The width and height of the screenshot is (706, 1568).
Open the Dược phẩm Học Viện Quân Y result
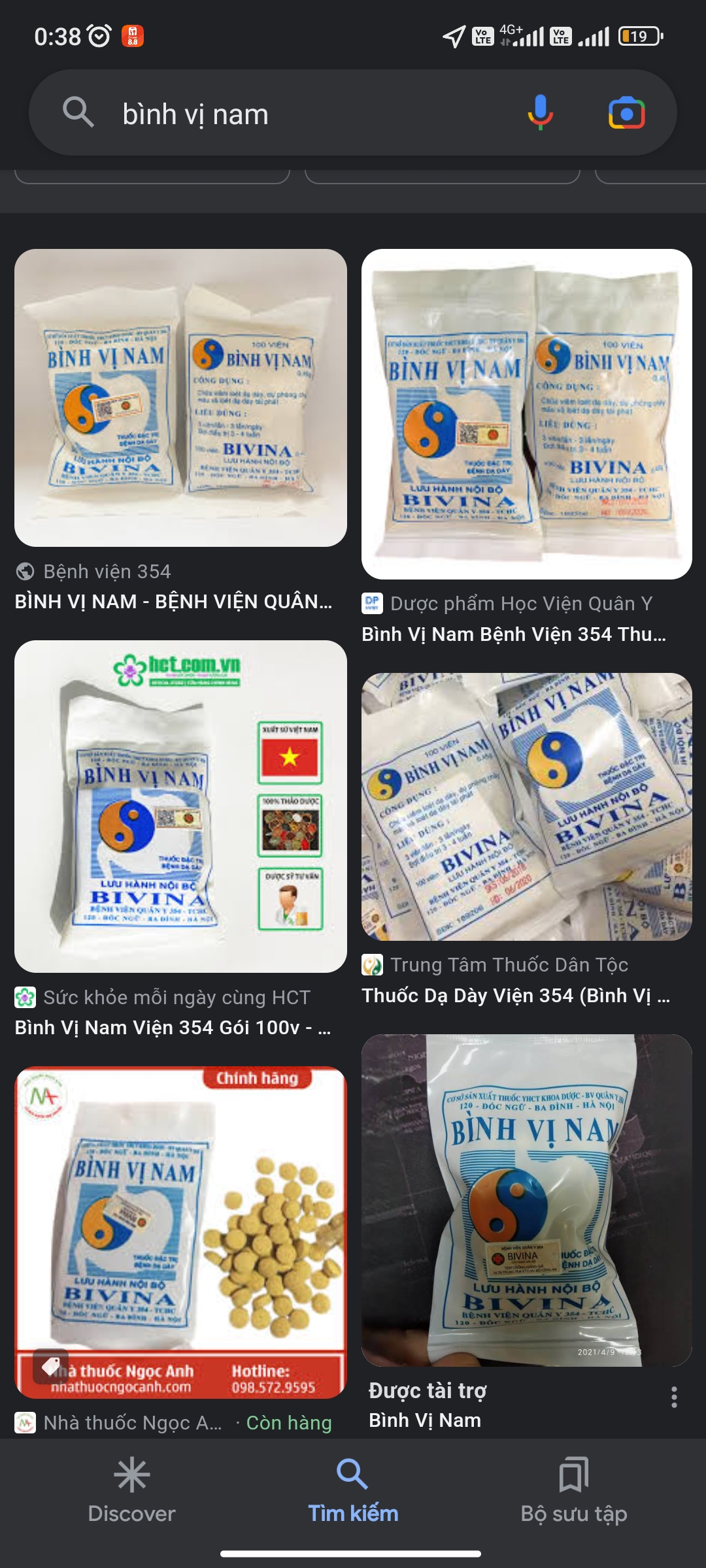(x=526, y=414)
